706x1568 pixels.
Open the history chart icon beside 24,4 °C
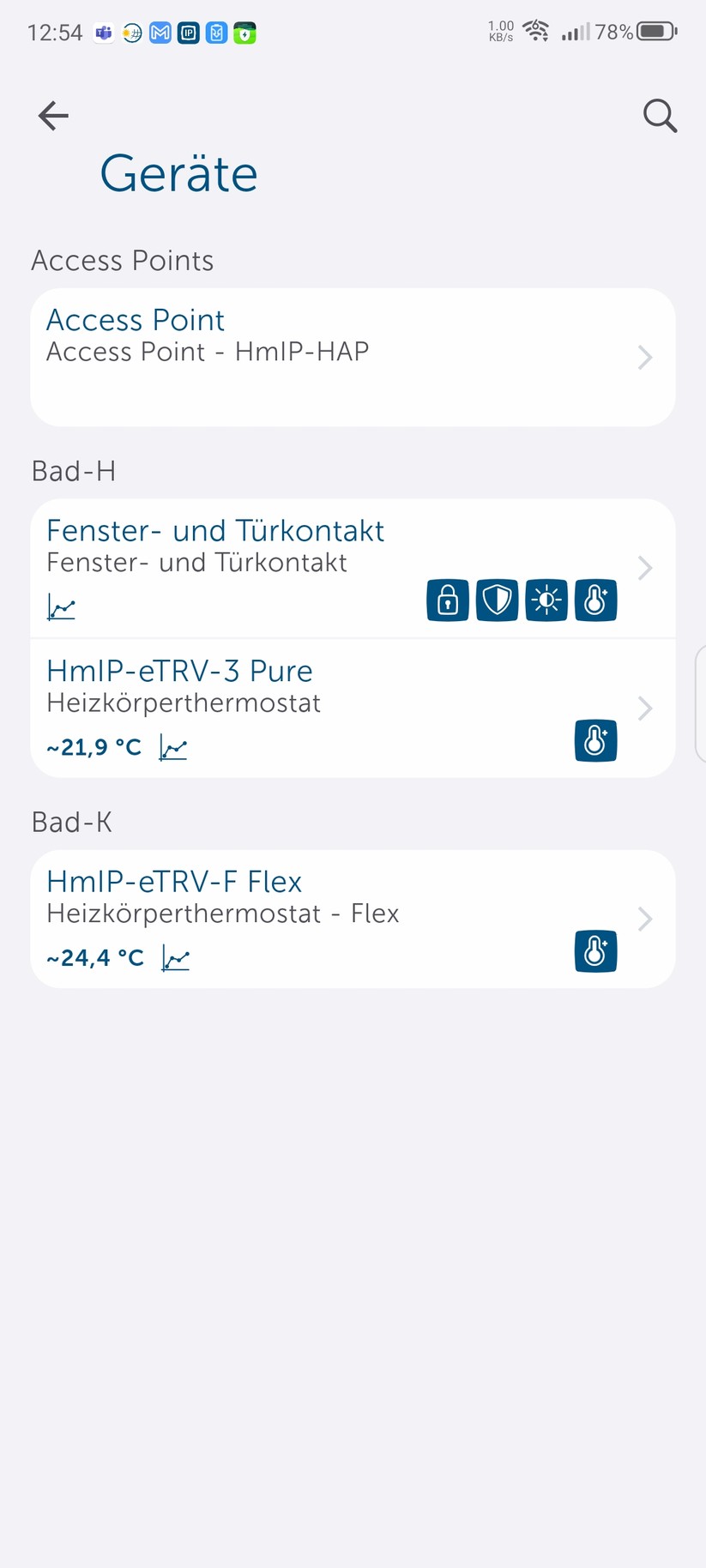[175, 957]
